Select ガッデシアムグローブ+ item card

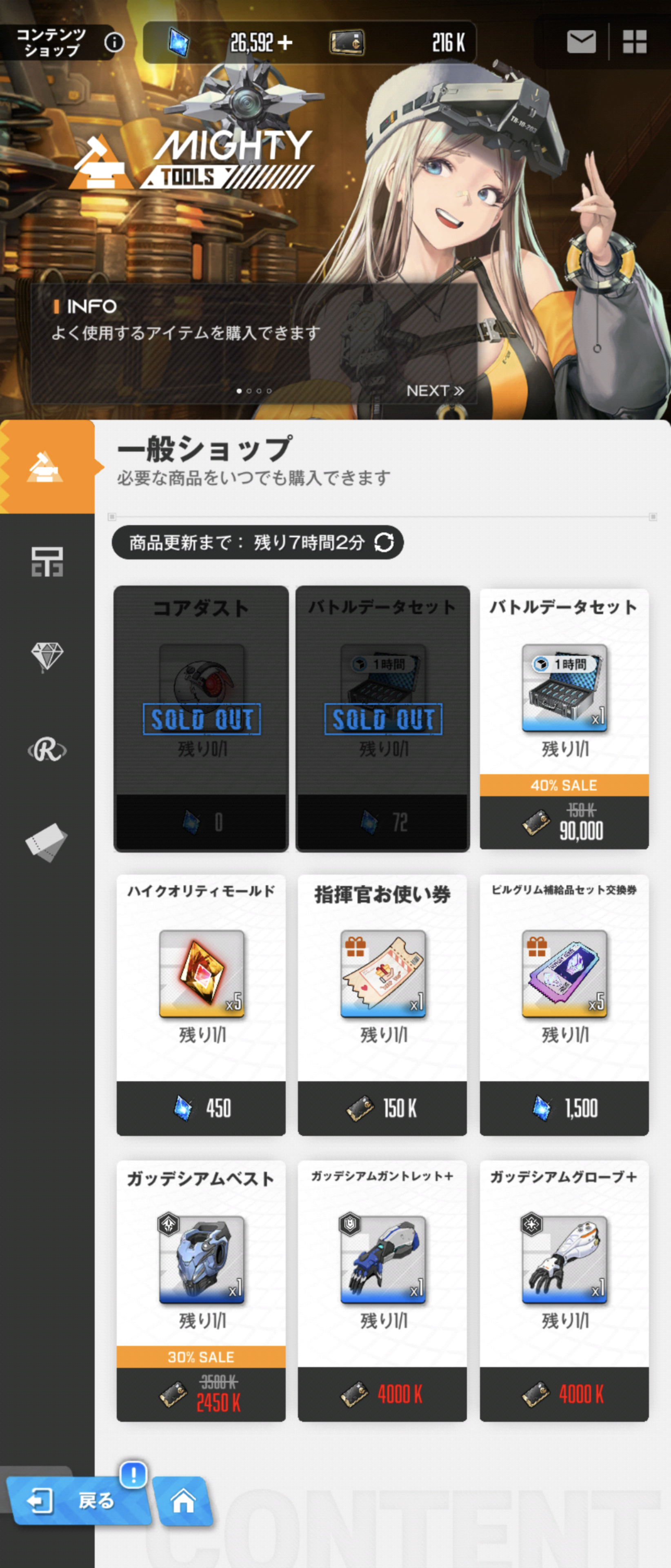(564, 1290)
